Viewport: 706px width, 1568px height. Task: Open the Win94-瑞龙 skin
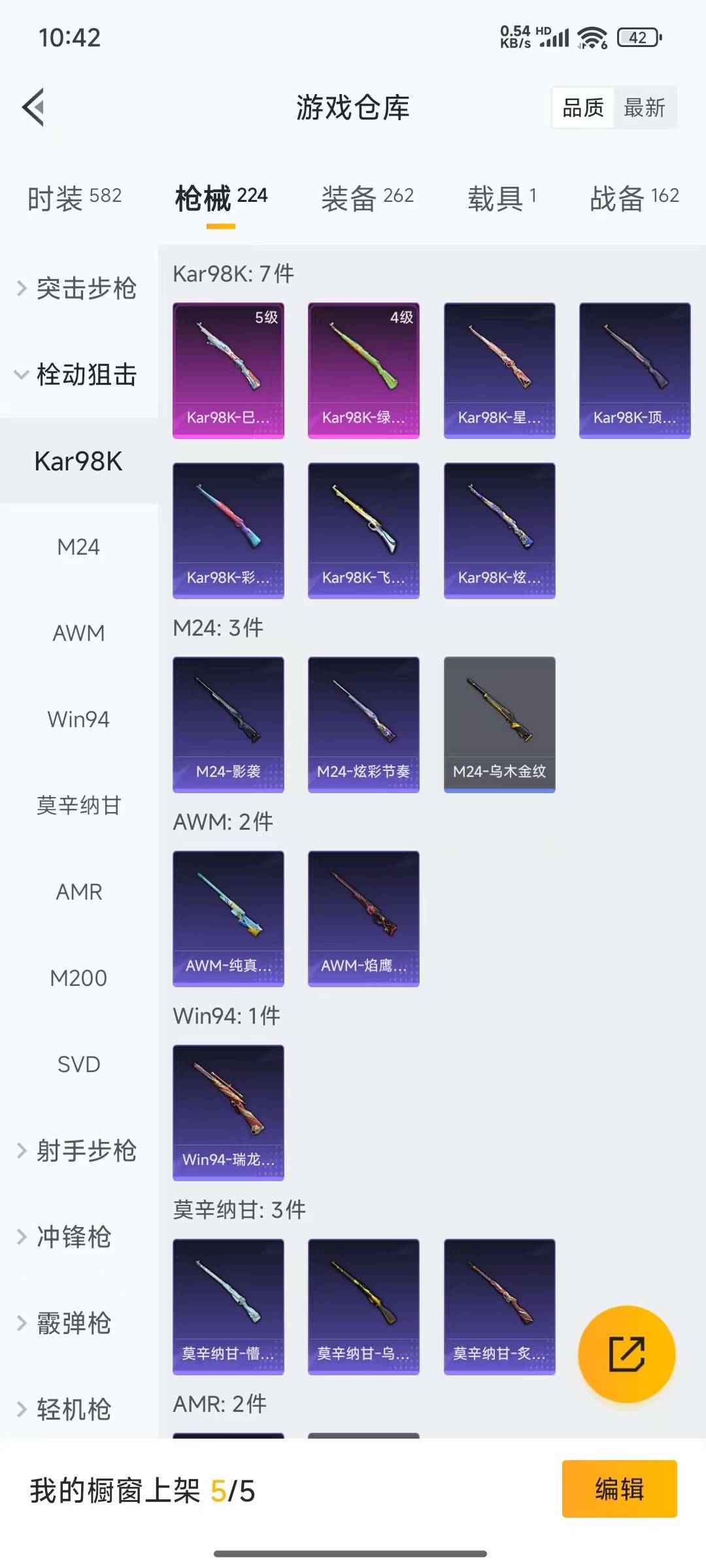click(x=228, y=1112)
